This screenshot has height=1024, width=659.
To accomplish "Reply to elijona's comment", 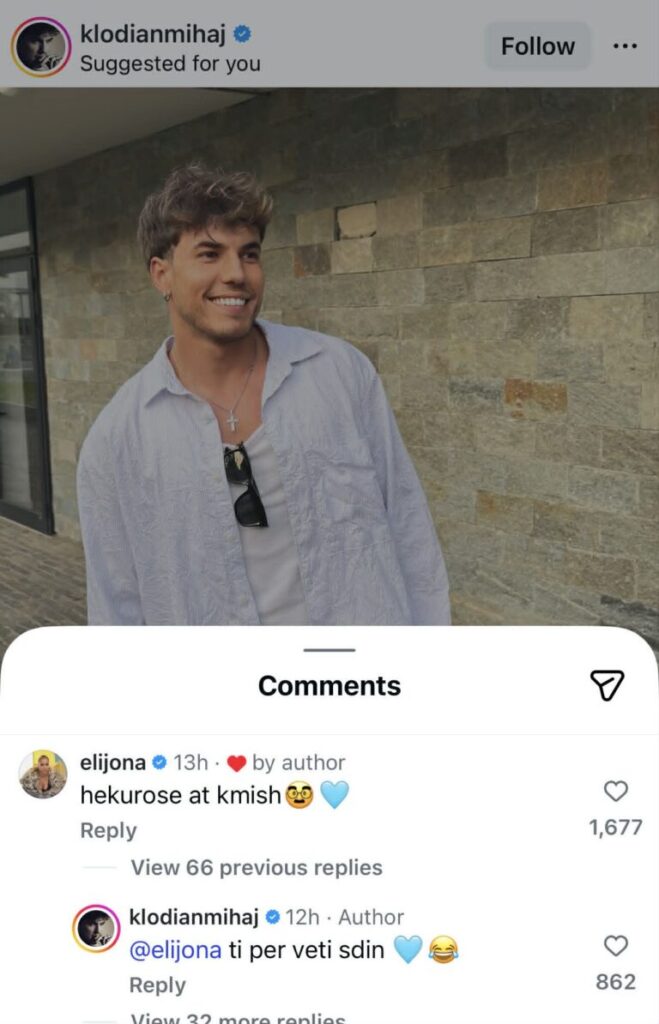I will [108, 830].
